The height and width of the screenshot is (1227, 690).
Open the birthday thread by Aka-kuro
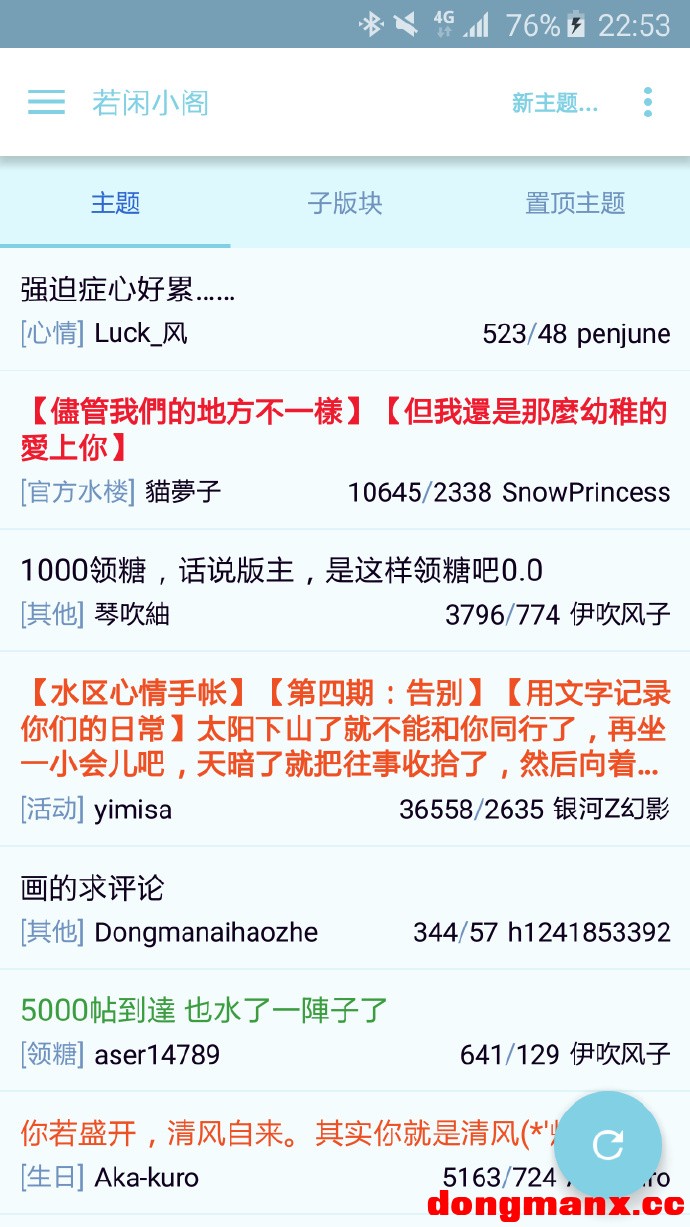click(270, 1133)
